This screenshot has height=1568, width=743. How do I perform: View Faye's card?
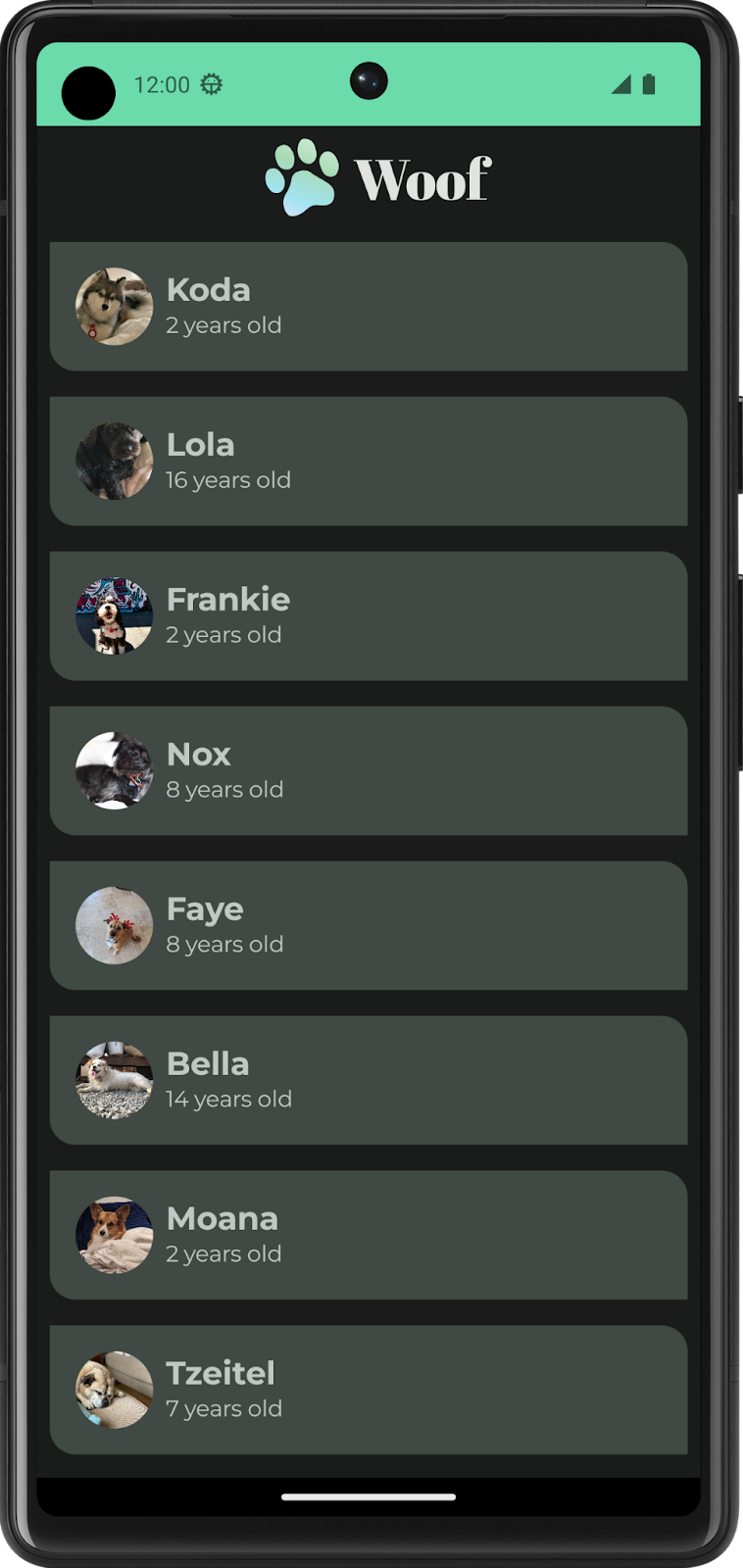pyautogui.click(x=369, y=926)
